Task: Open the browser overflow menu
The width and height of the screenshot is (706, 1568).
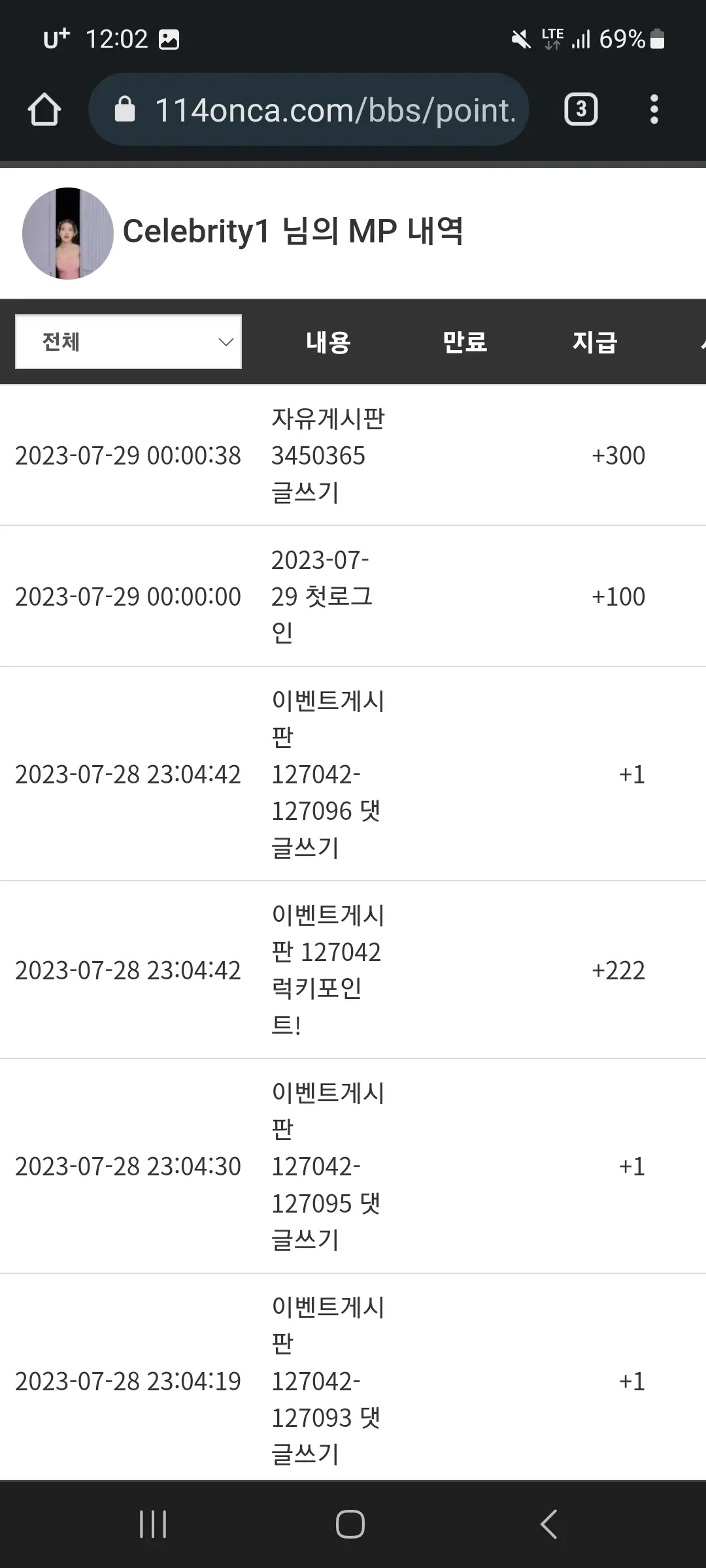Action: (x=654, y=109)
